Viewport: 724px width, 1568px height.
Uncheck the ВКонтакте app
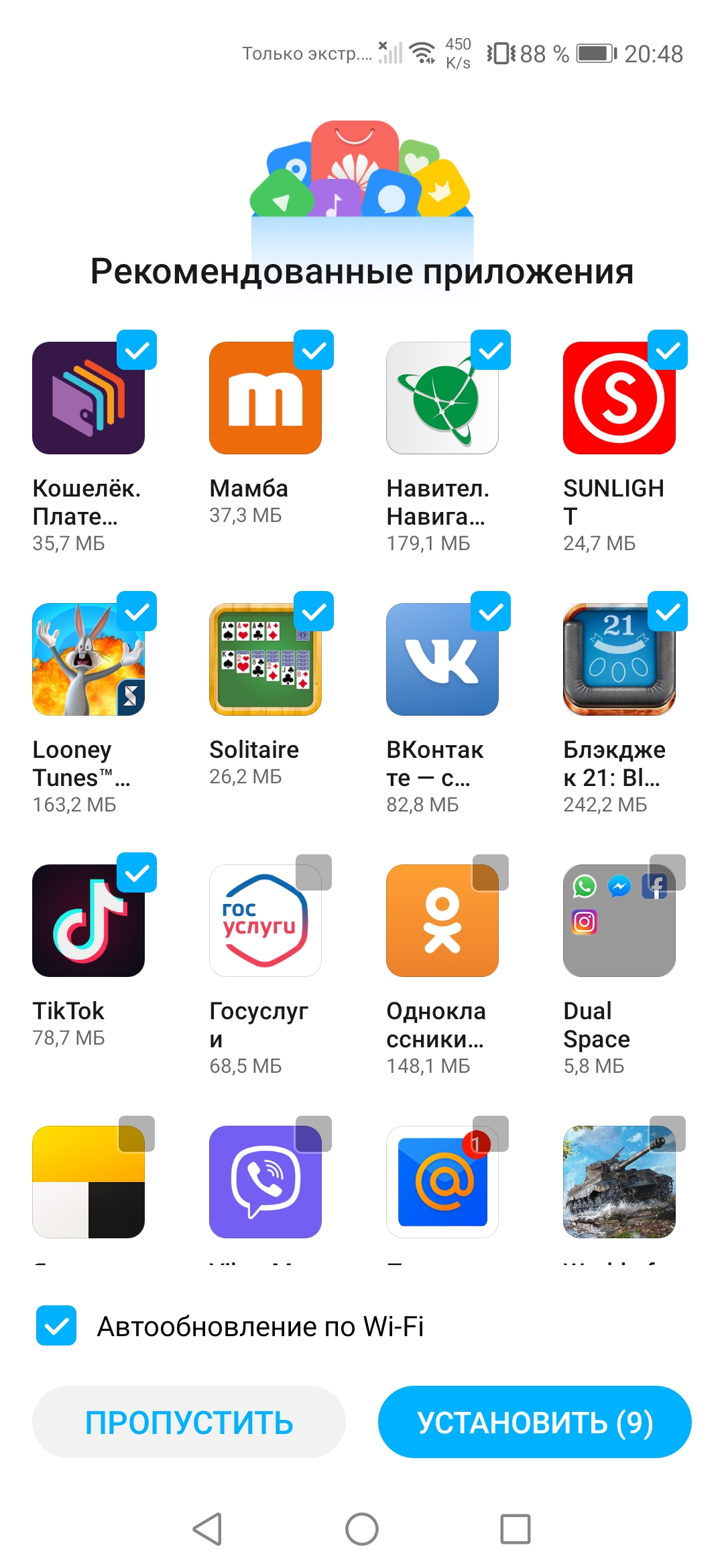click(x=491, y=611)
